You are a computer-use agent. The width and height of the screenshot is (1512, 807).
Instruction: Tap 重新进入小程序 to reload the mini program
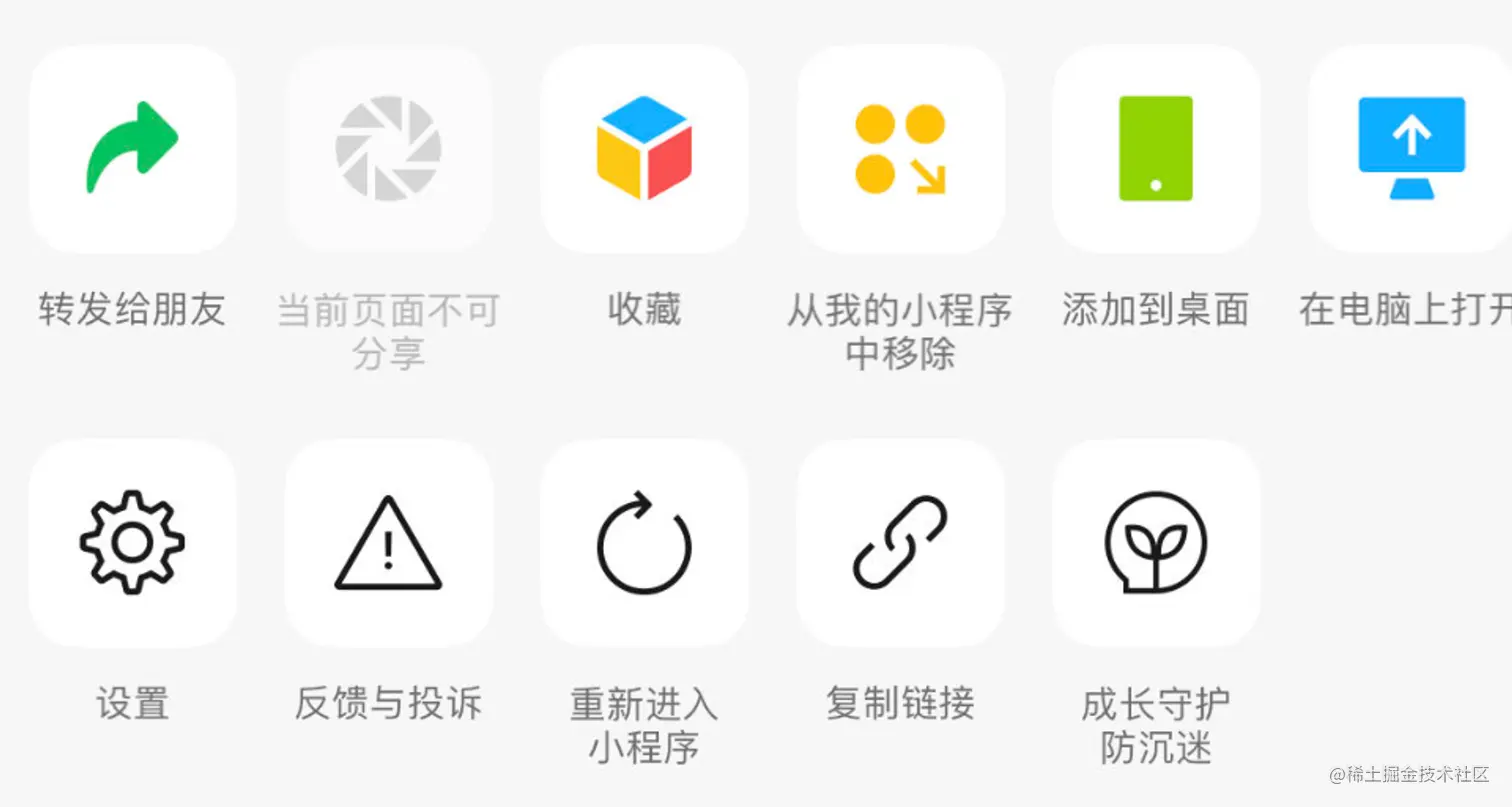[x=644, y=543]
